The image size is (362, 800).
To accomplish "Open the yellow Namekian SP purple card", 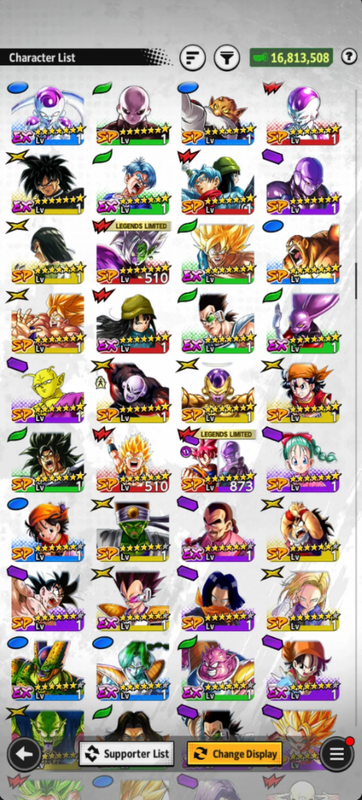I will [x=47, y=392].
